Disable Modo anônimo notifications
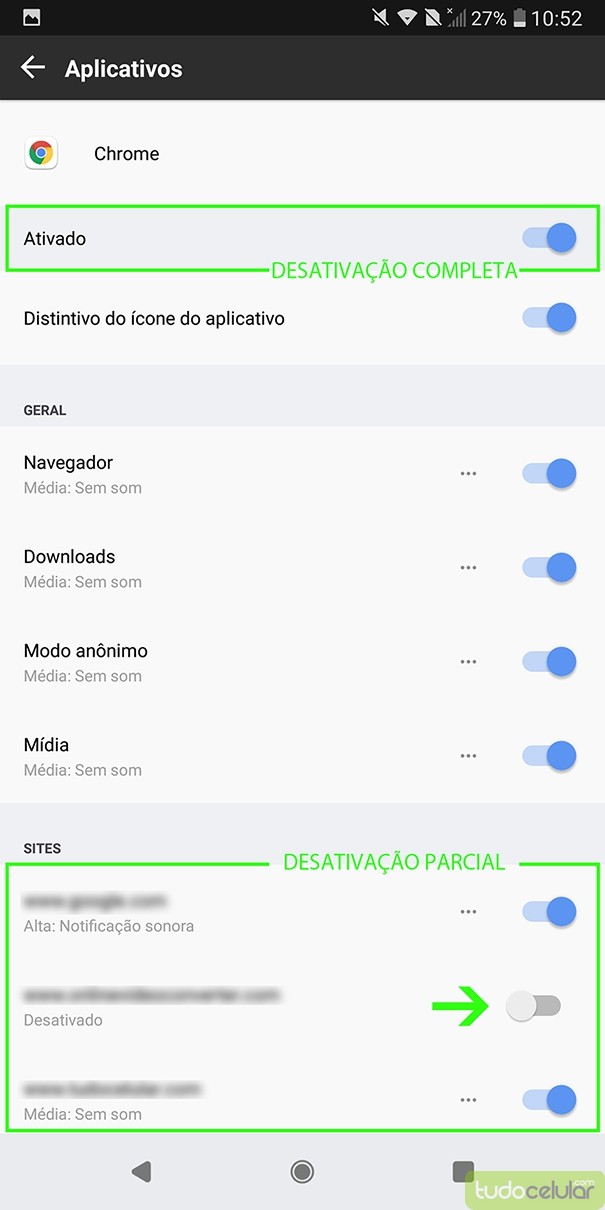605x1210 pixels. coord(549,661)
